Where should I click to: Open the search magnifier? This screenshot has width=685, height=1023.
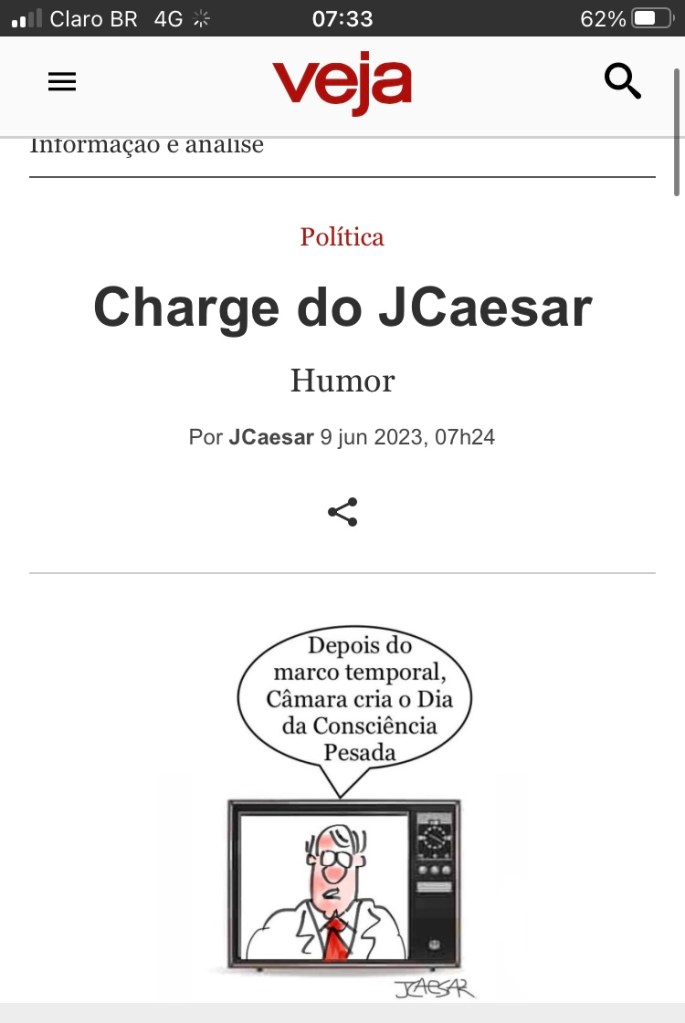(x=622, y=81)
